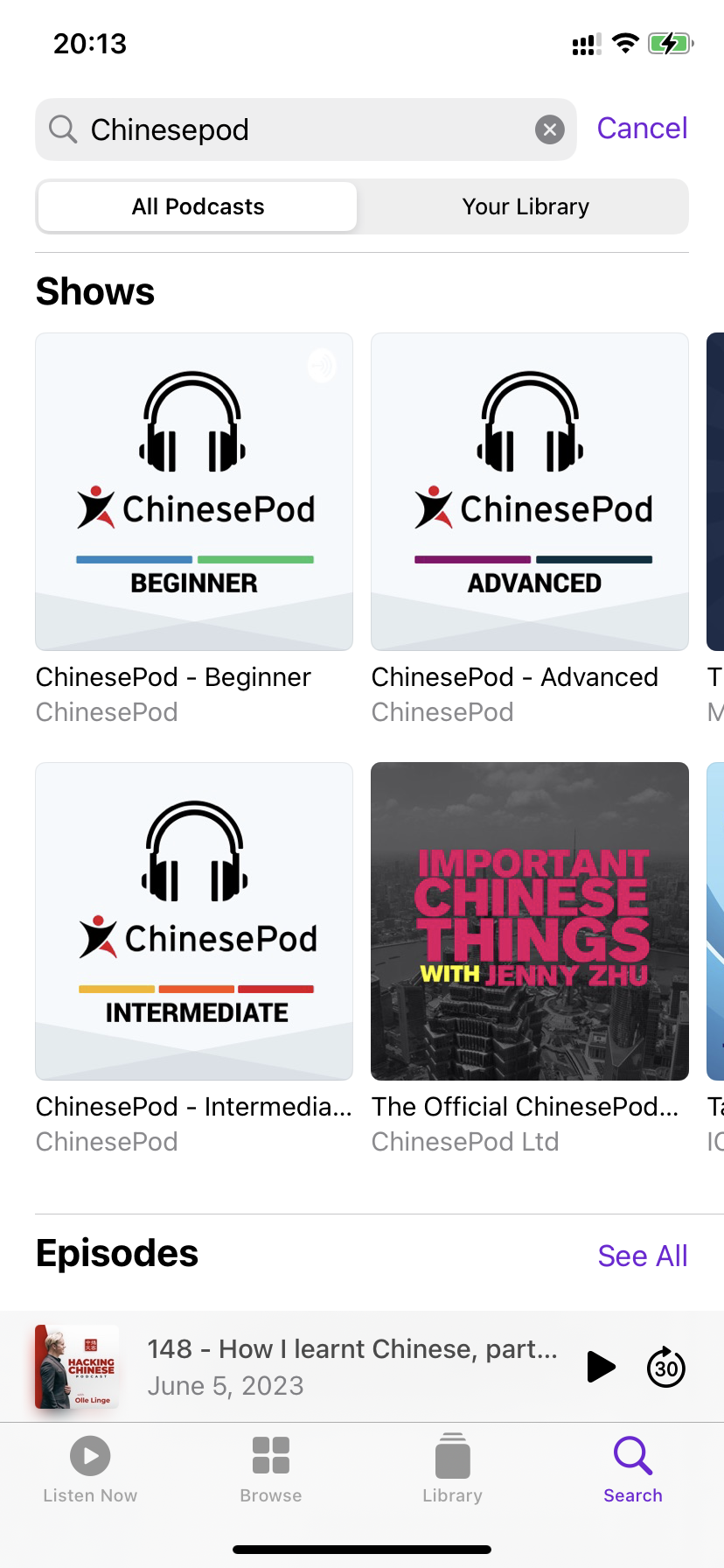Clear the Chinesepod search text

point(549,130)
